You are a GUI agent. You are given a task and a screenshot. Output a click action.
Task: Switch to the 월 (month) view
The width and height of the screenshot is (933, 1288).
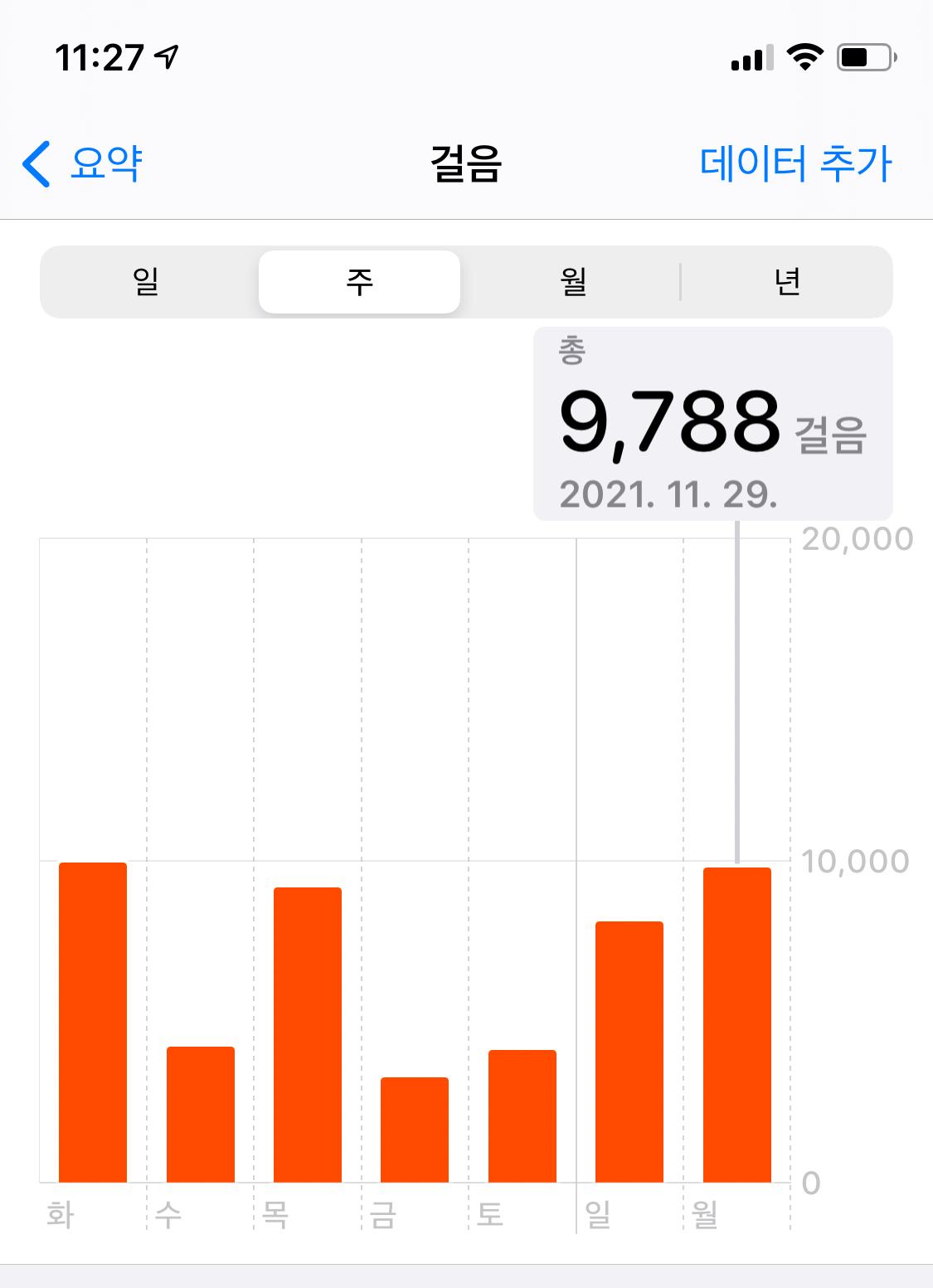(x=573, y=282)
